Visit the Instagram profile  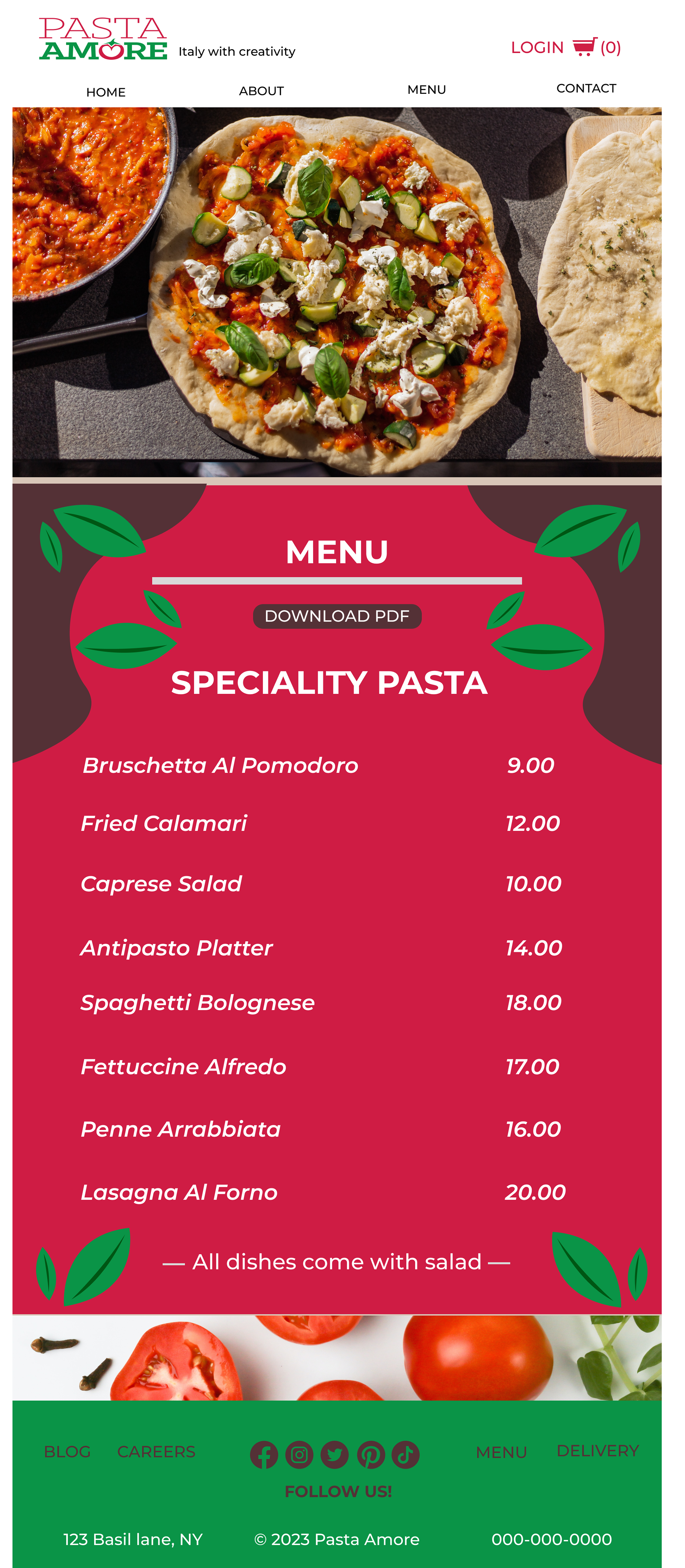[299, 1455]
